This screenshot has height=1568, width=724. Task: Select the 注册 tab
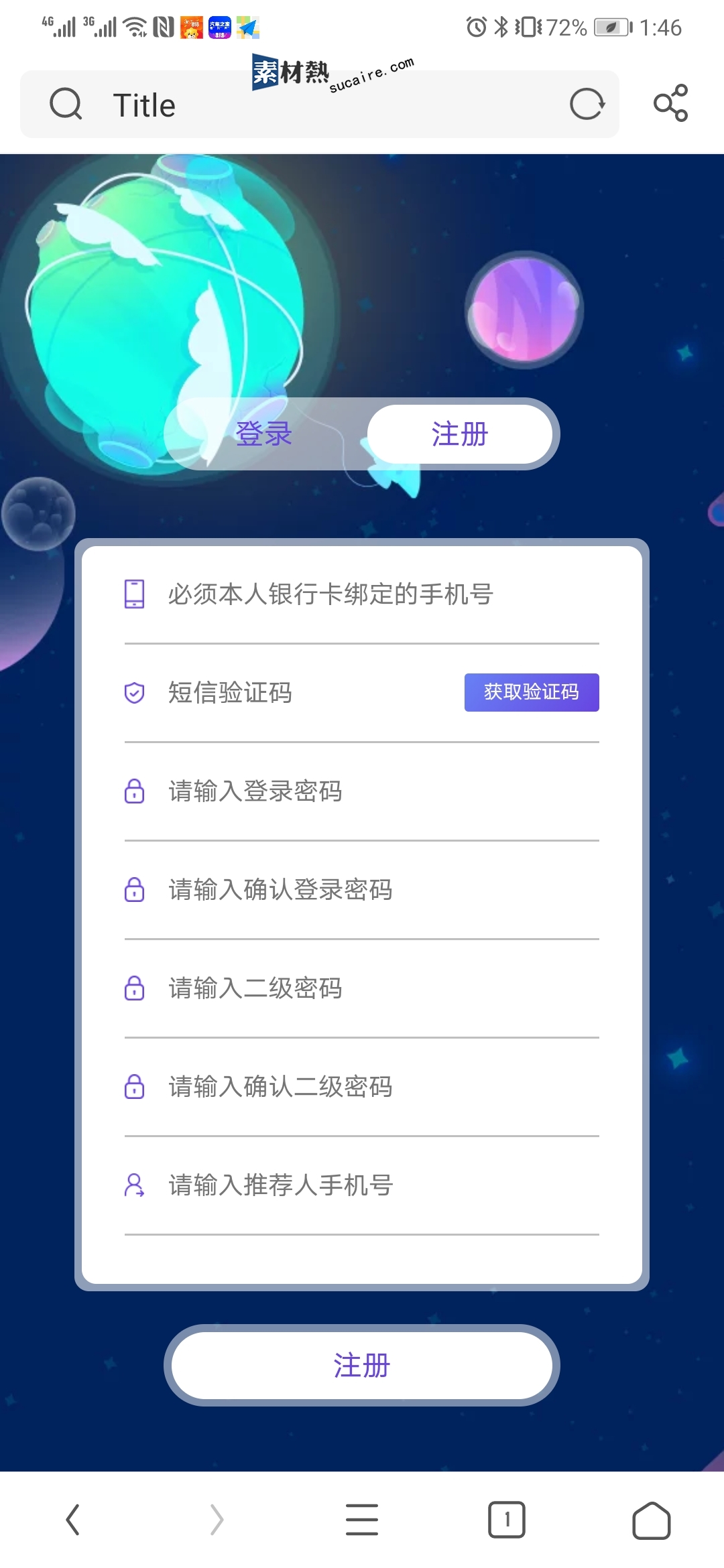(460, 434)
